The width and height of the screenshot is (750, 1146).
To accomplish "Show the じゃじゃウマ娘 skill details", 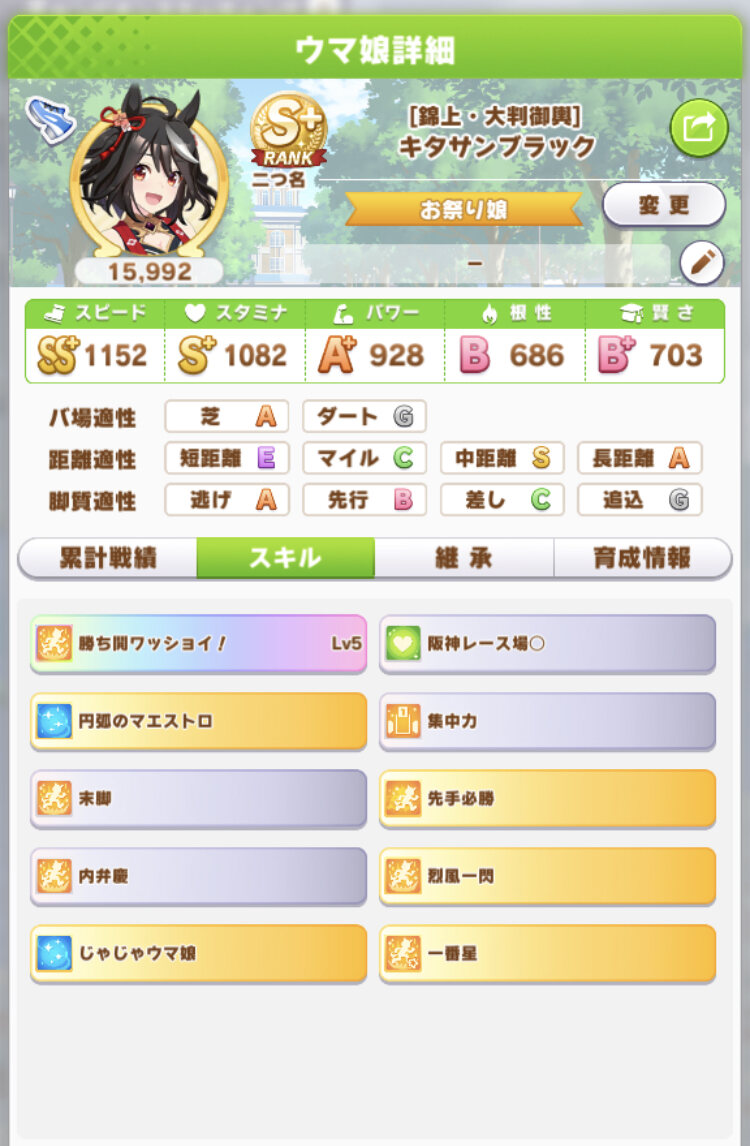I will (199, 953).
